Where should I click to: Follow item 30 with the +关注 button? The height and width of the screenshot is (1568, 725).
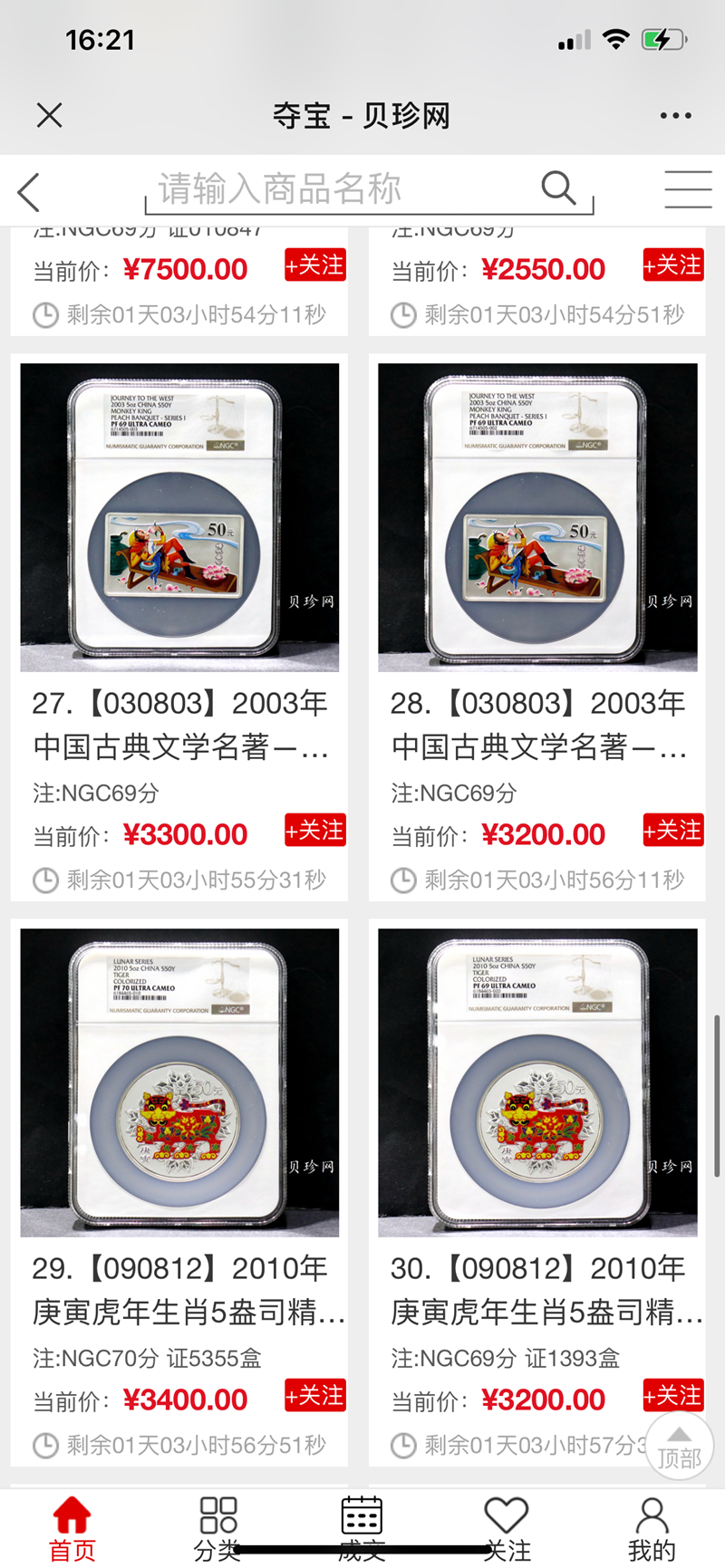[673, 1396]
